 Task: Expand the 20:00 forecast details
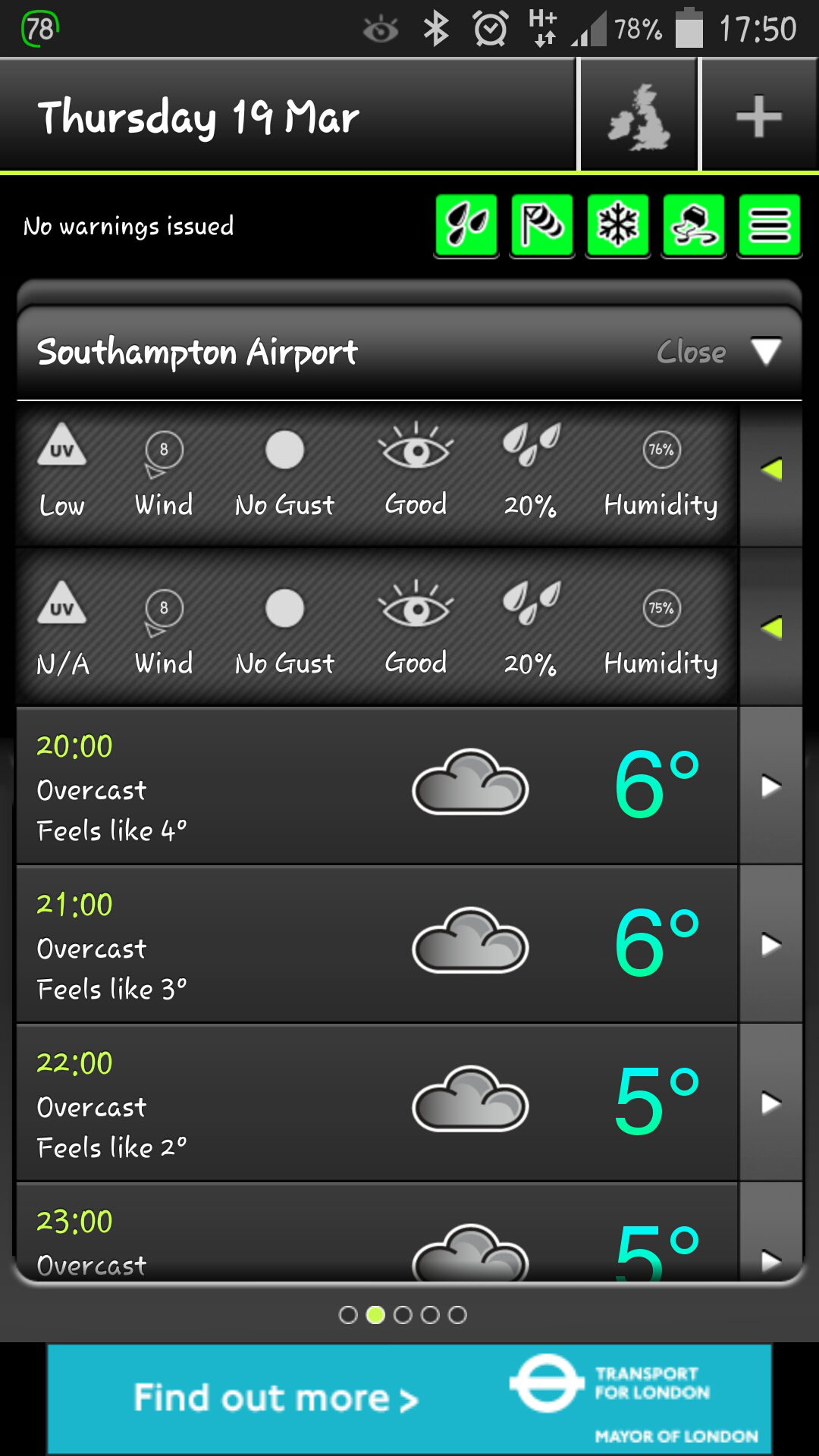(x=771, y=786)
